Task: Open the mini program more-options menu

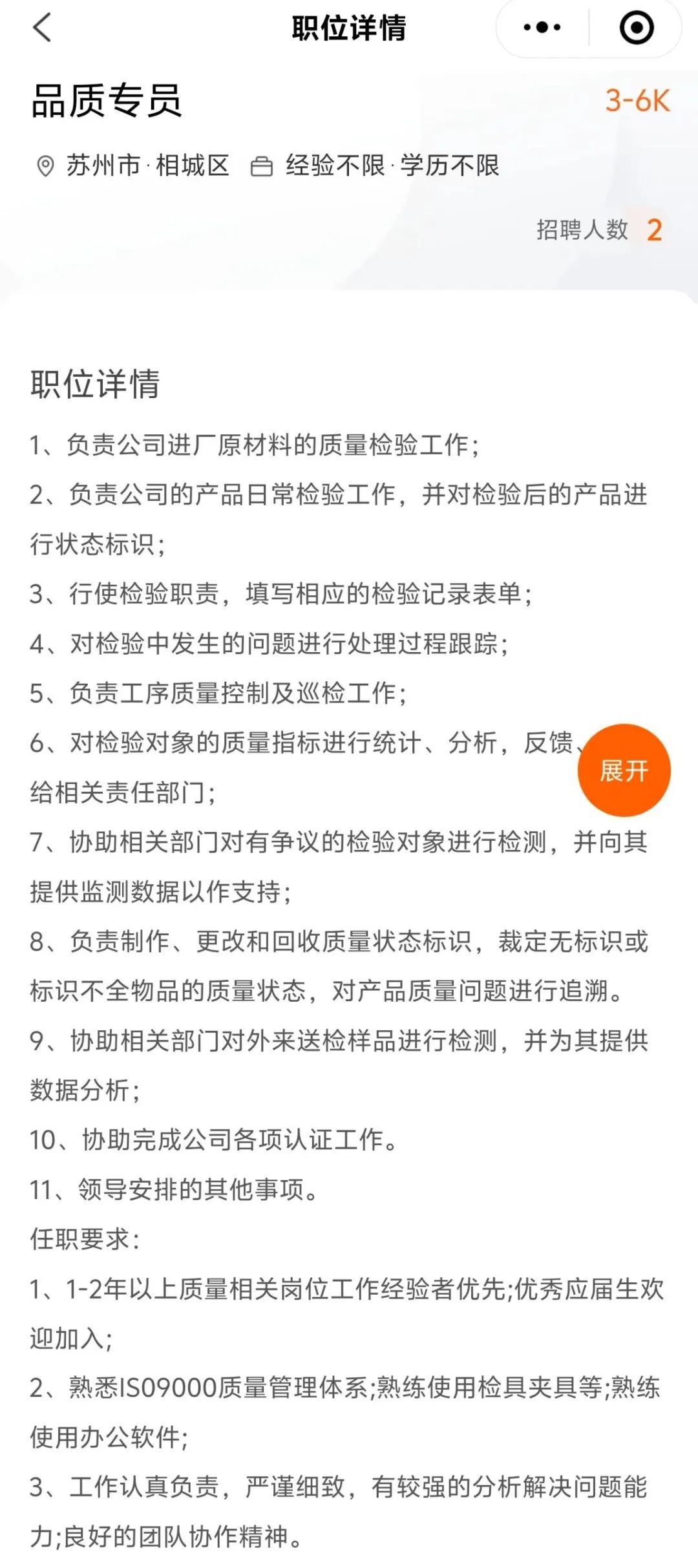Action: 542,28
